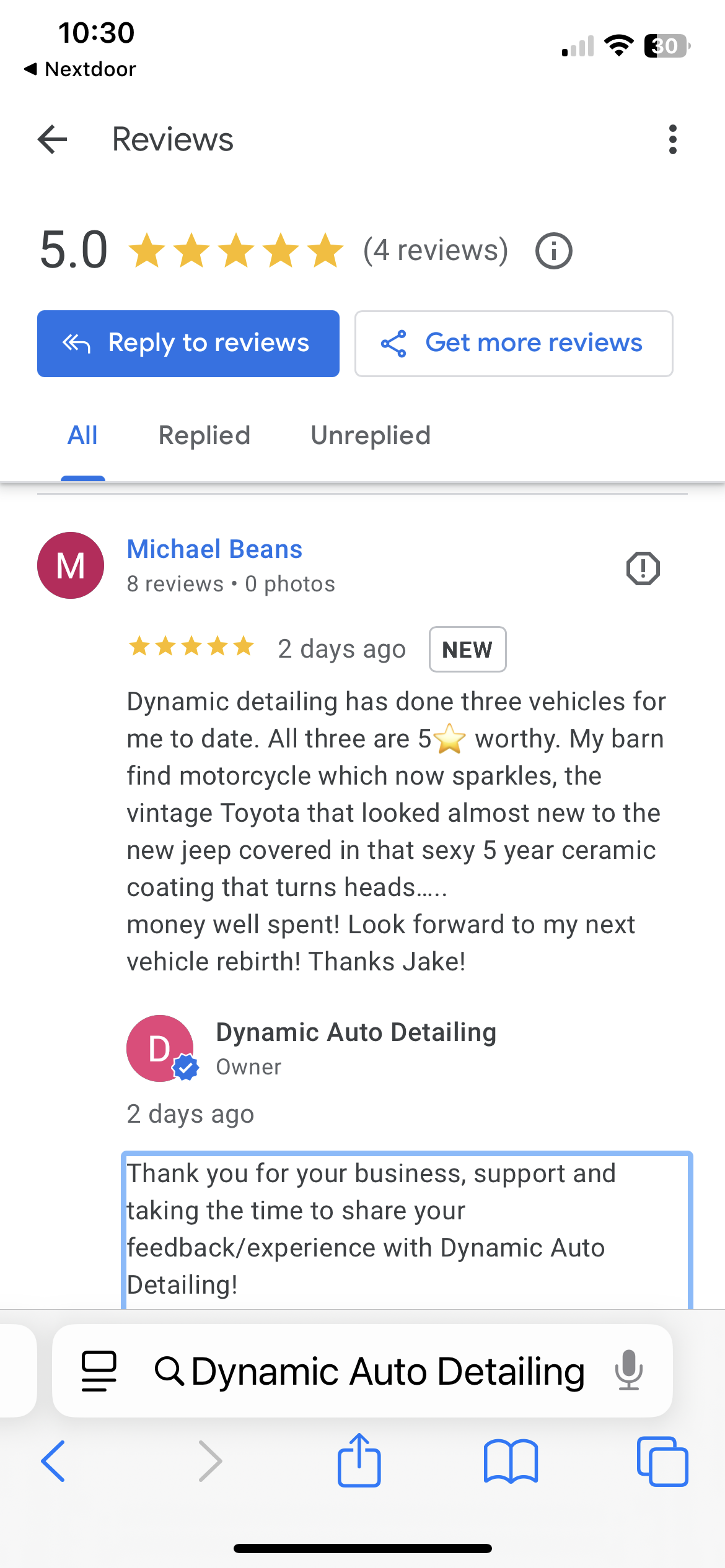Open the rating info icon
Viewport: 725px width, 1568px height.
tap(553, 251)
